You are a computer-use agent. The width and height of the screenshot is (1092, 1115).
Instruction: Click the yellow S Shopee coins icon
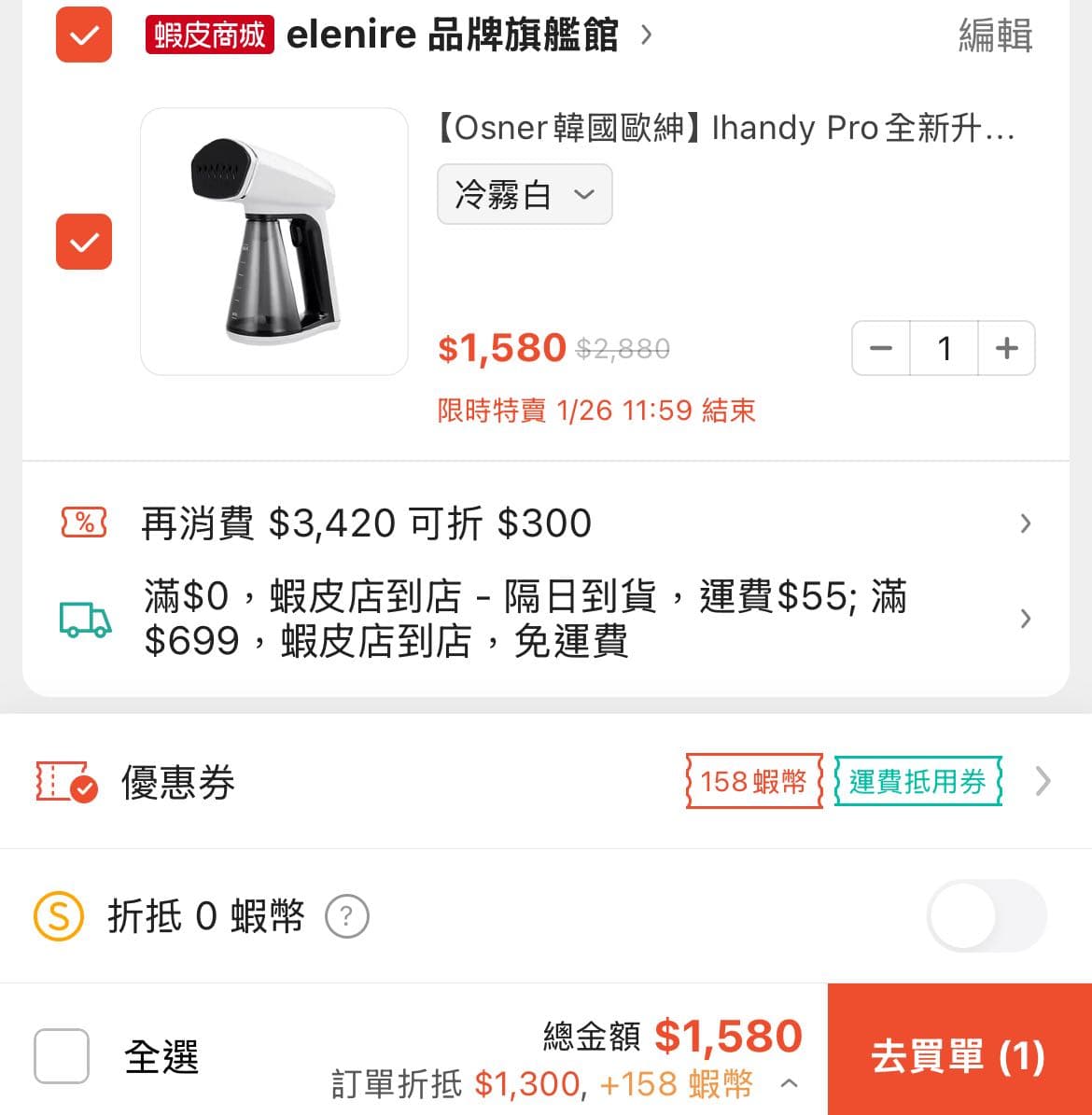coord(58,916)
